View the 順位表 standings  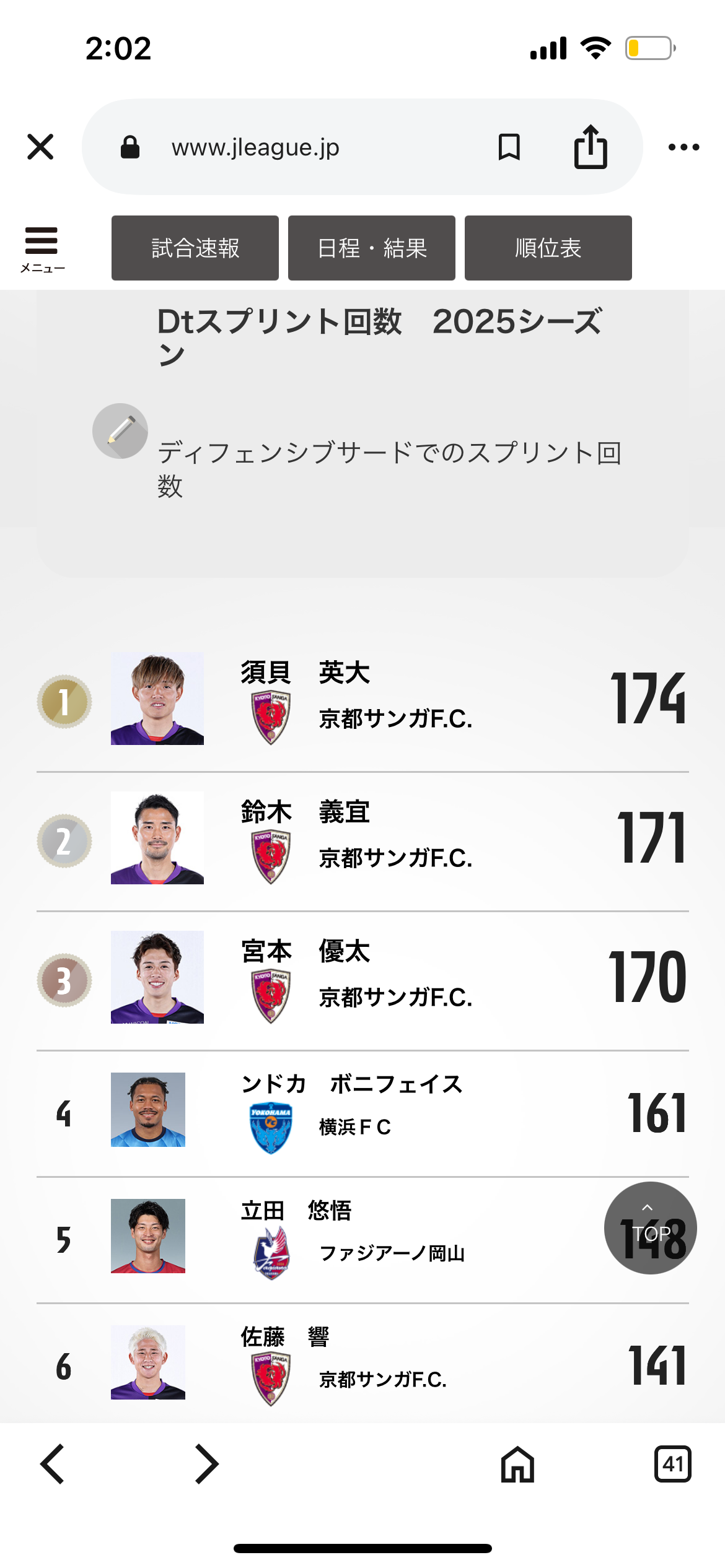pos(548,248)
